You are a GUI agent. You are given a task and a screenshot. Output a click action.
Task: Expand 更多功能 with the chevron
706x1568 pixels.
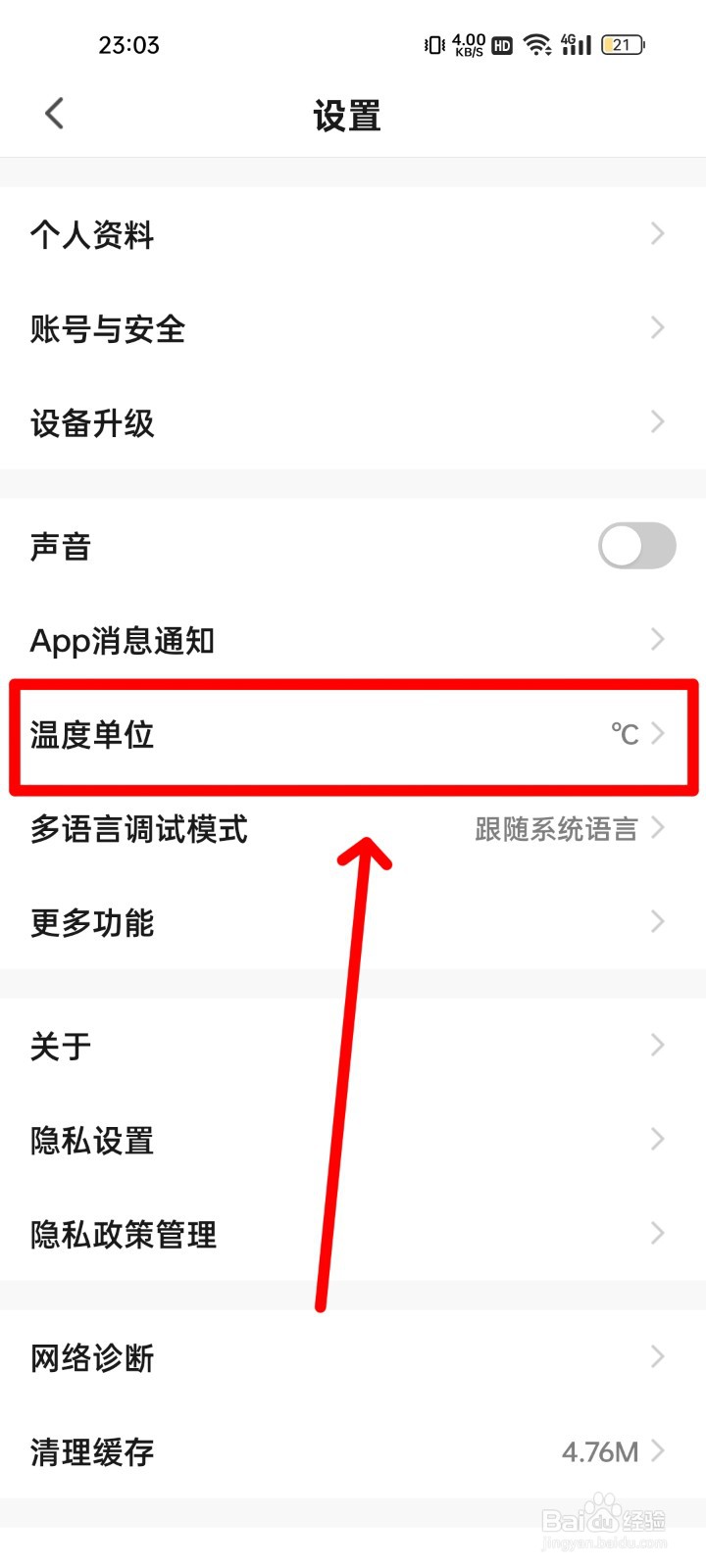tap(657, 921)
